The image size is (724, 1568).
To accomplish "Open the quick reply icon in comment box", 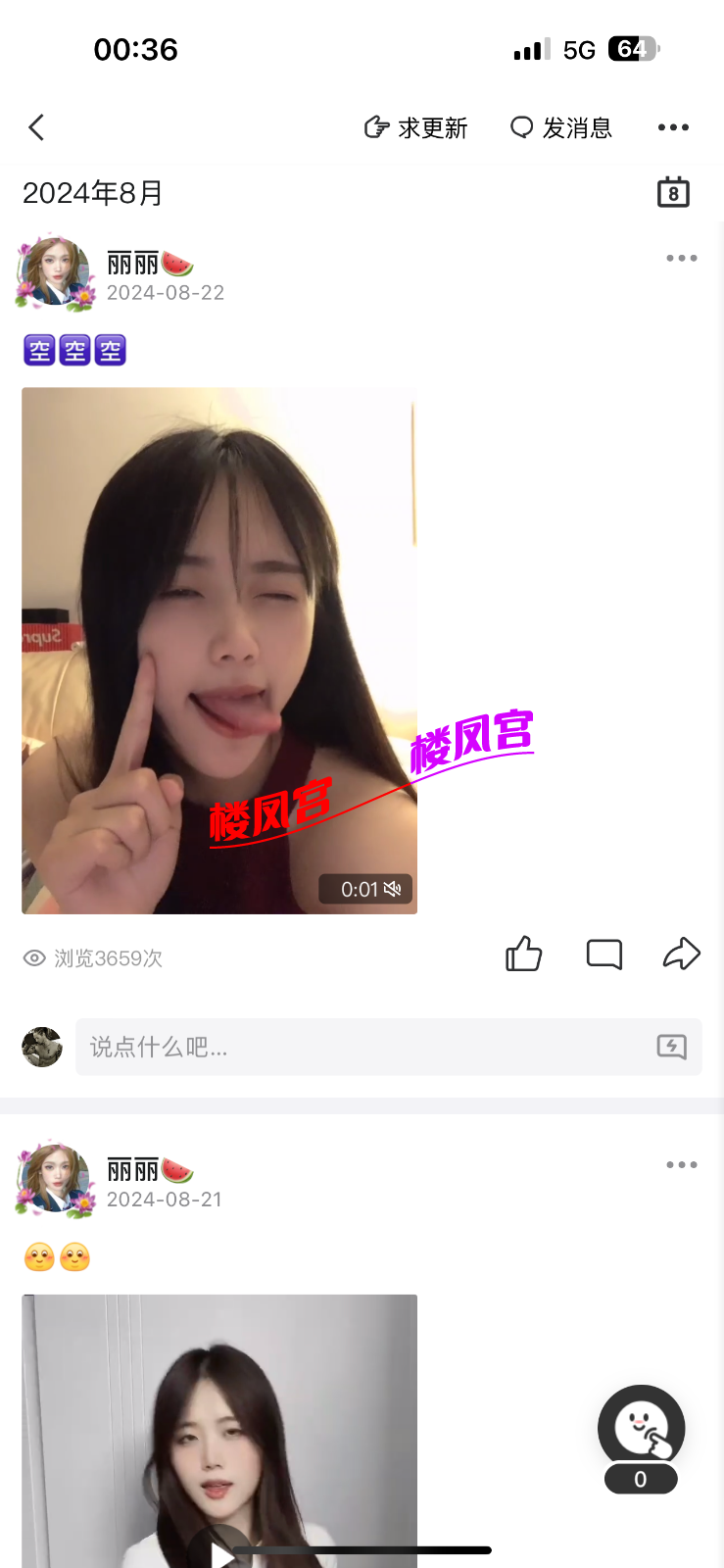I will point(671,1047).
